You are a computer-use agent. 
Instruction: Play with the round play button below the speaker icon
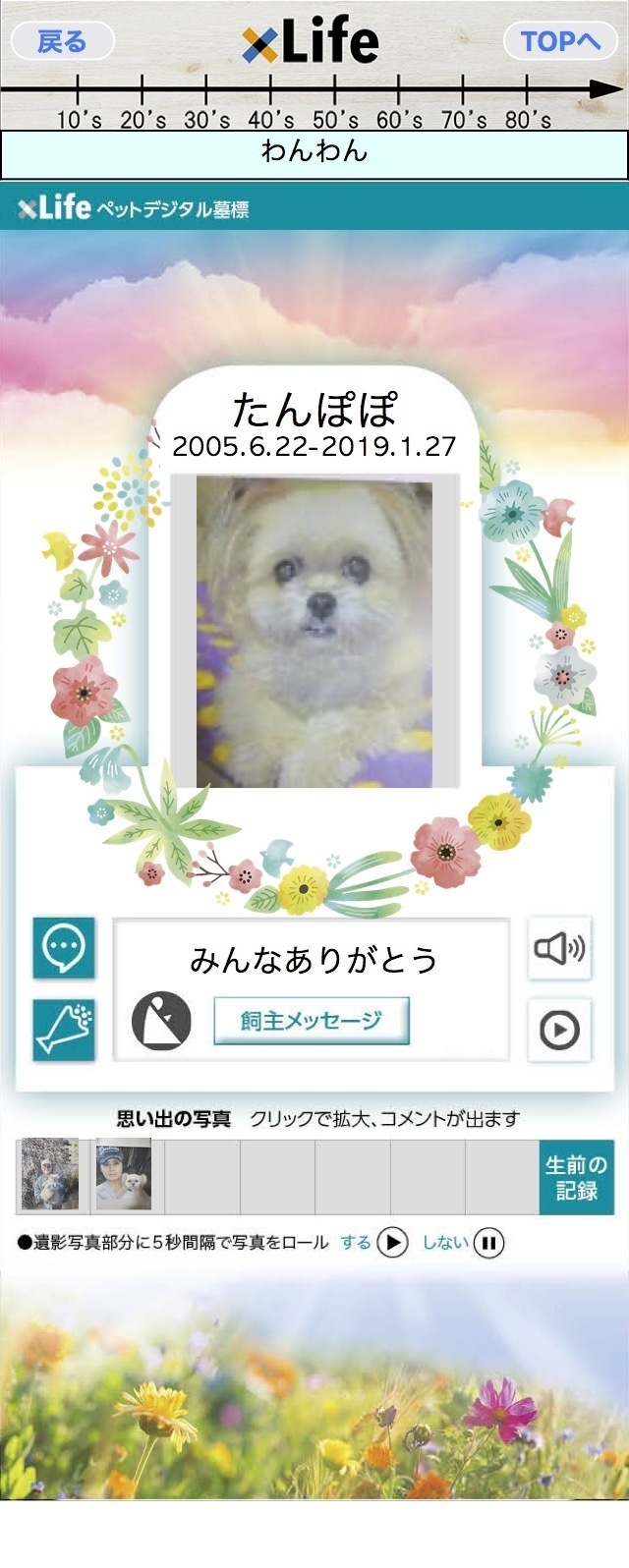[x=559, y=1030]
